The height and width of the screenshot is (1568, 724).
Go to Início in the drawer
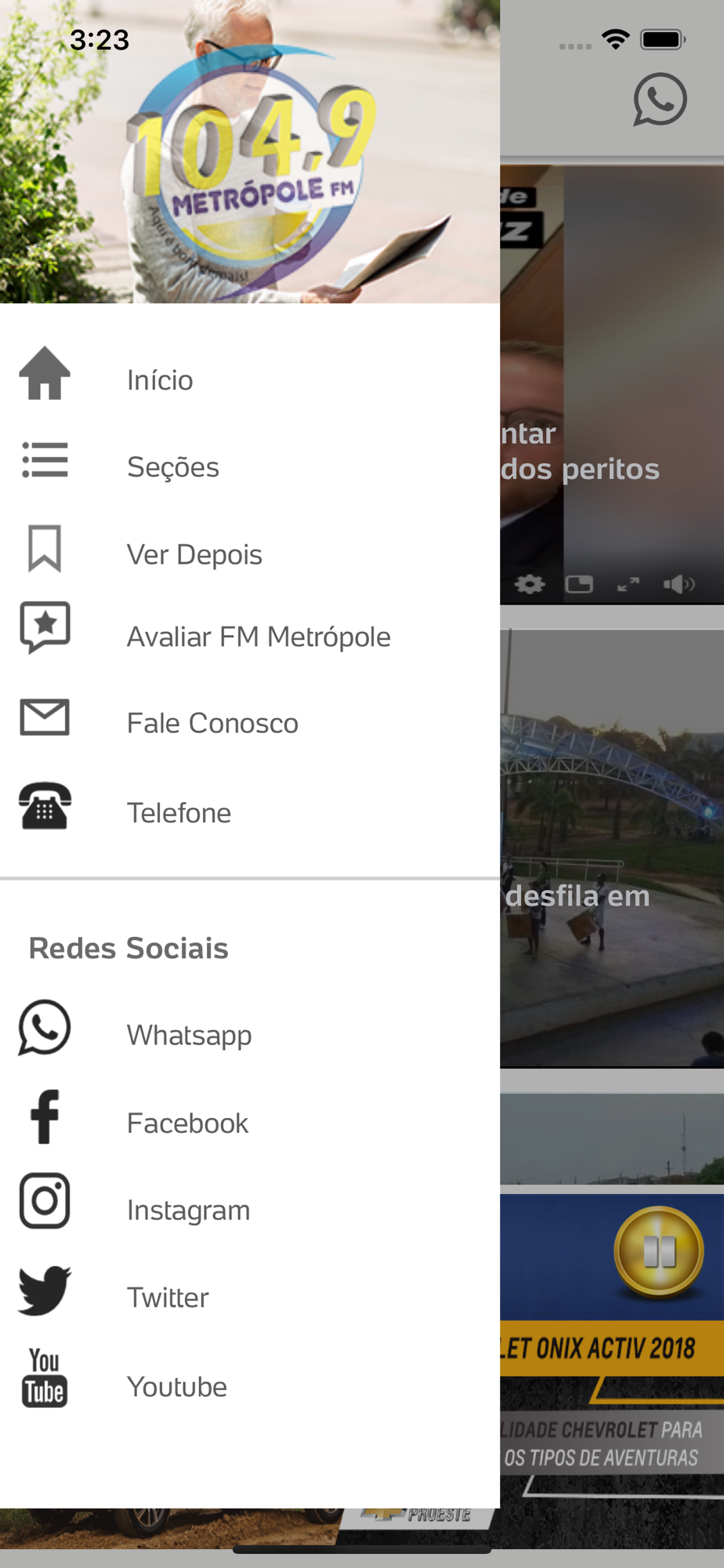pos(160,380)
